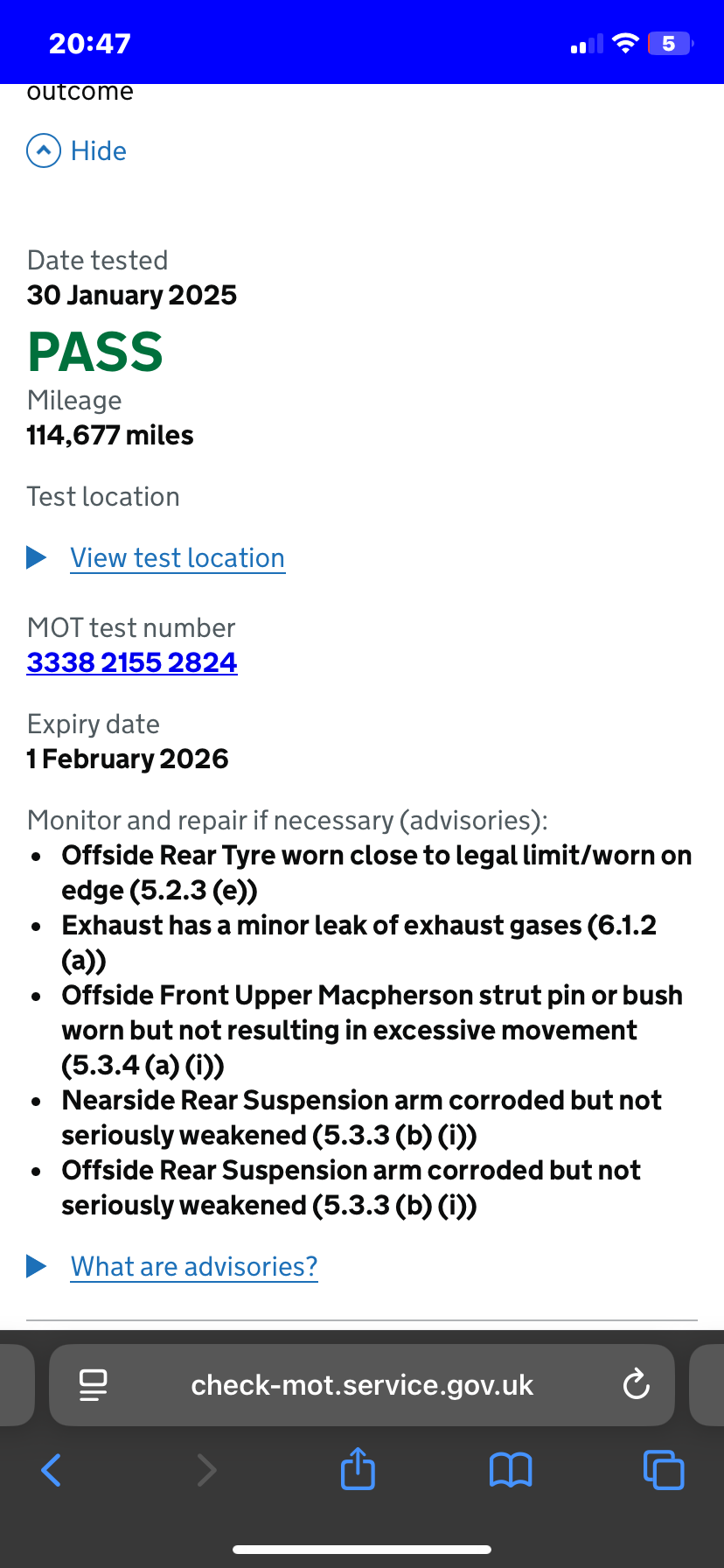Screen dimensions: 724x1568
Task: Share this MOT history page
Action: pos(358,1469)
